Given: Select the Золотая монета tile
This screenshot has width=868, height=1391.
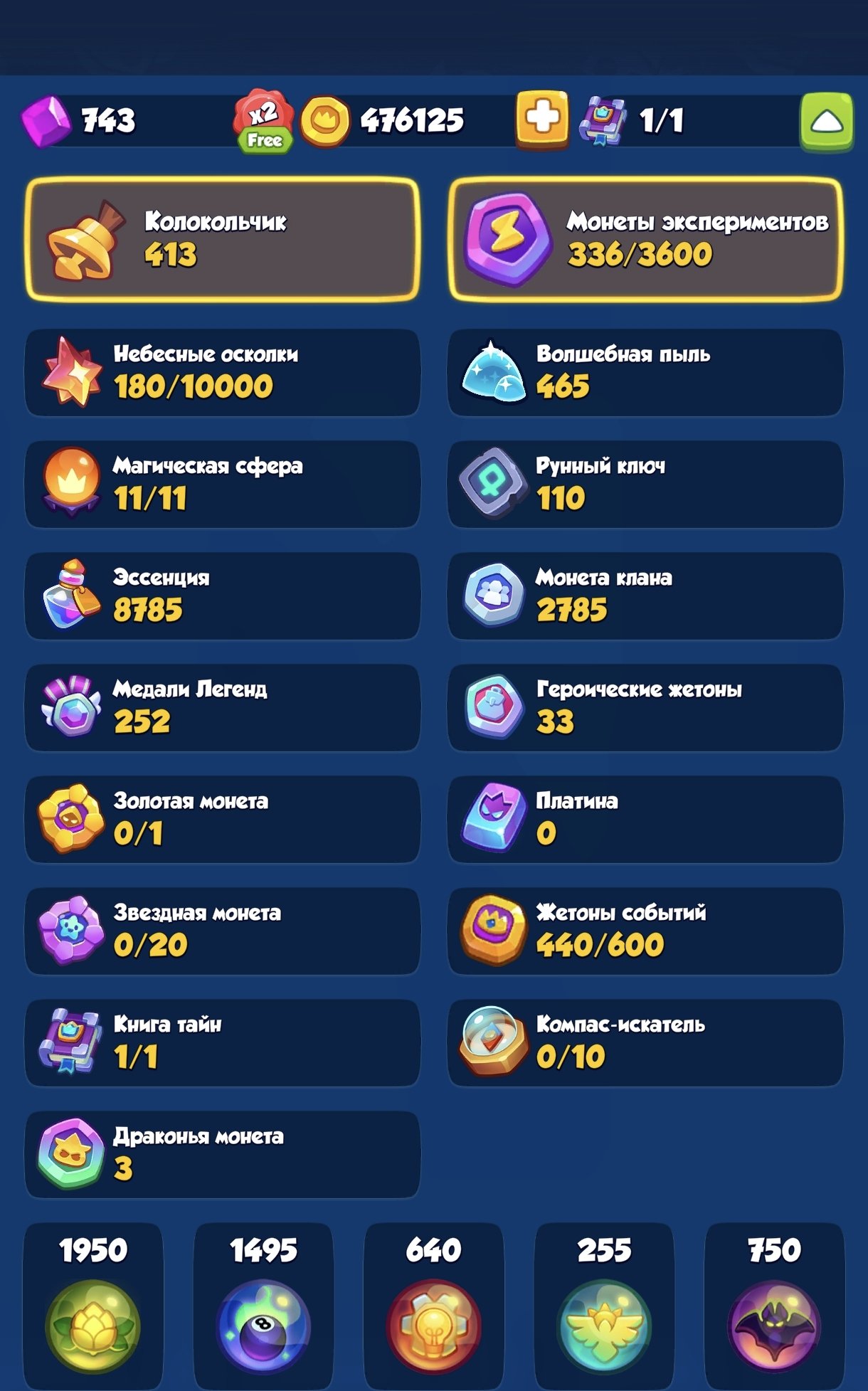Looking at the screenshot, I should click(x=222, y=819).
